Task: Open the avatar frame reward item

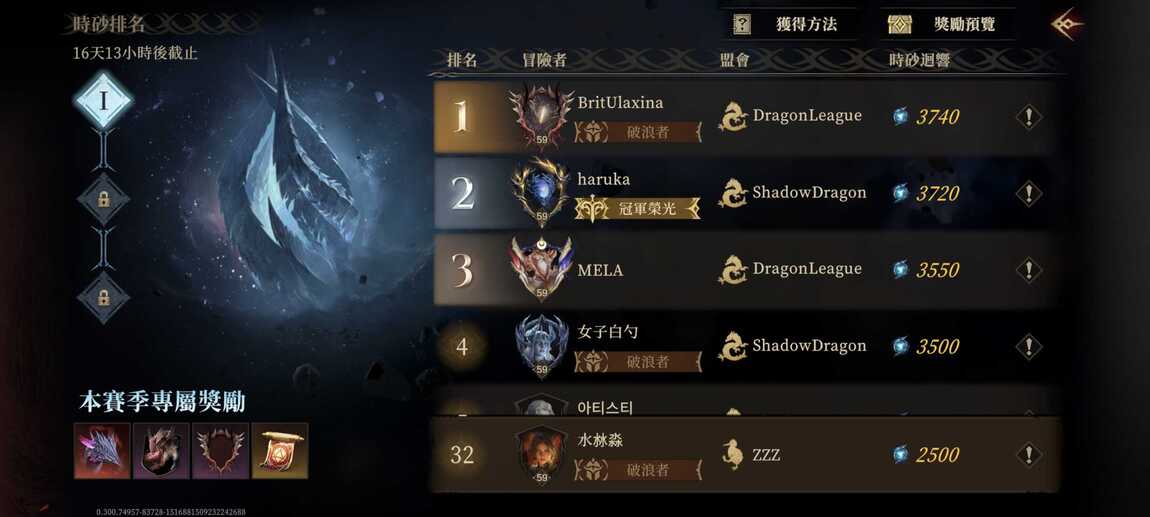Action: click(x=220, y=450)
